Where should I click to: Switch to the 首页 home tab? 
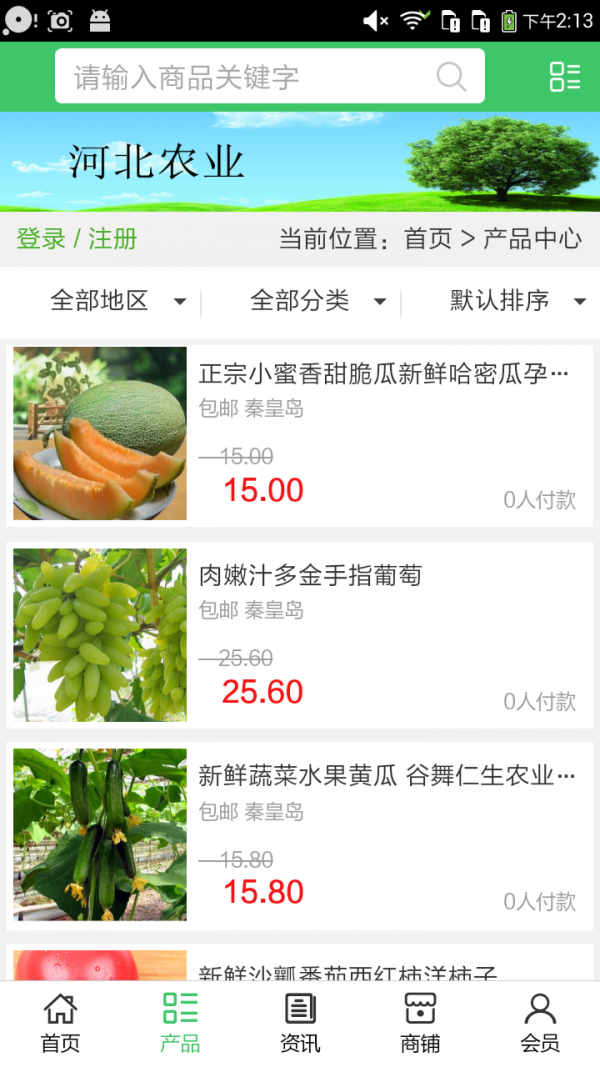[60, 1023]
